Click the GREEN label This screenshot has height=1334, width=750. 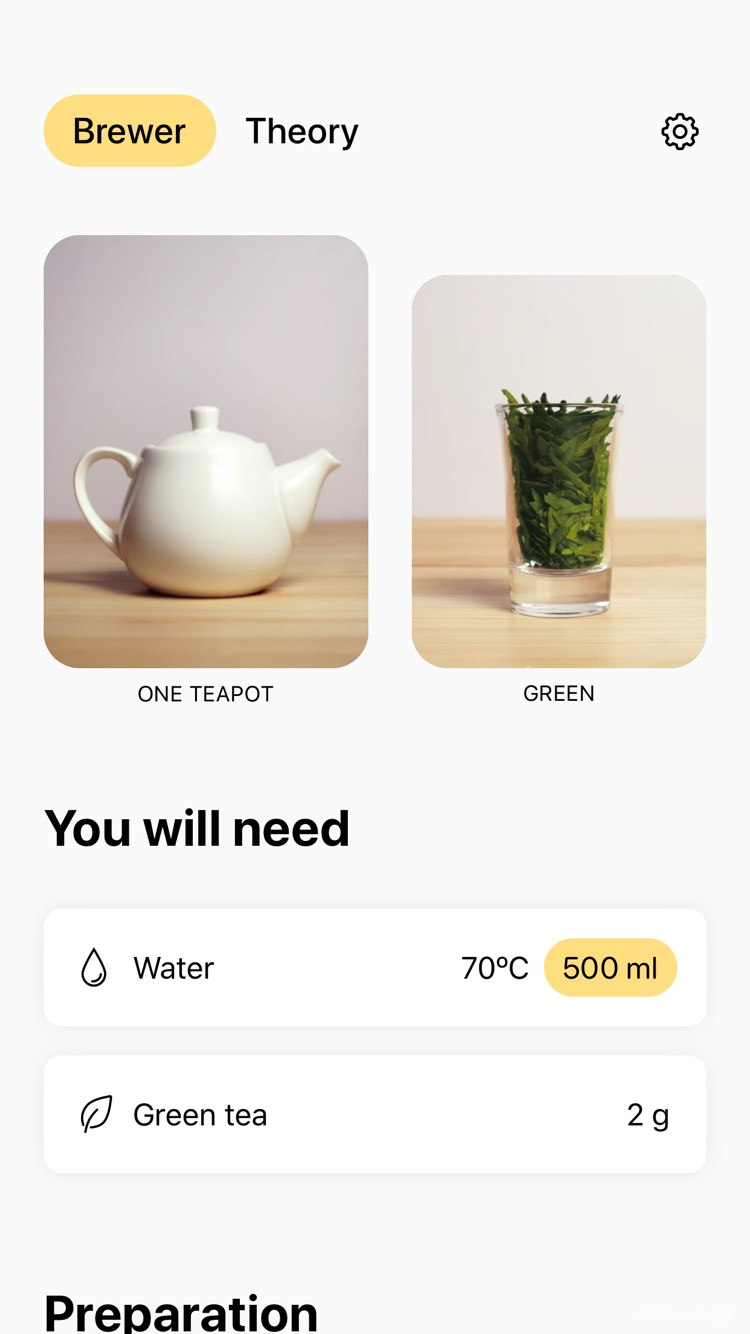tap(558, 693)
